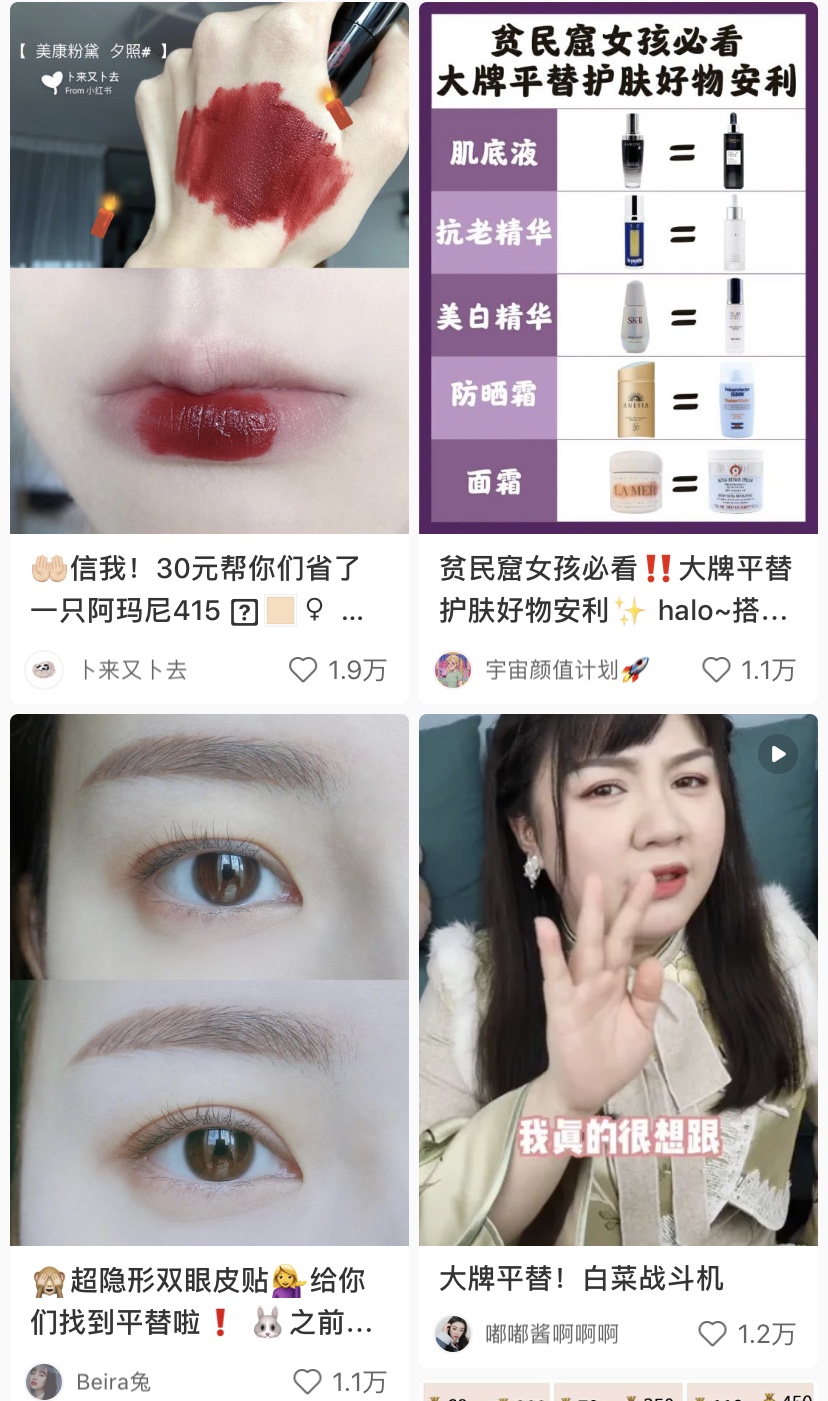Visit Beira兔's profile
Screen dimensions: 828x1401
pos(44,1382)
